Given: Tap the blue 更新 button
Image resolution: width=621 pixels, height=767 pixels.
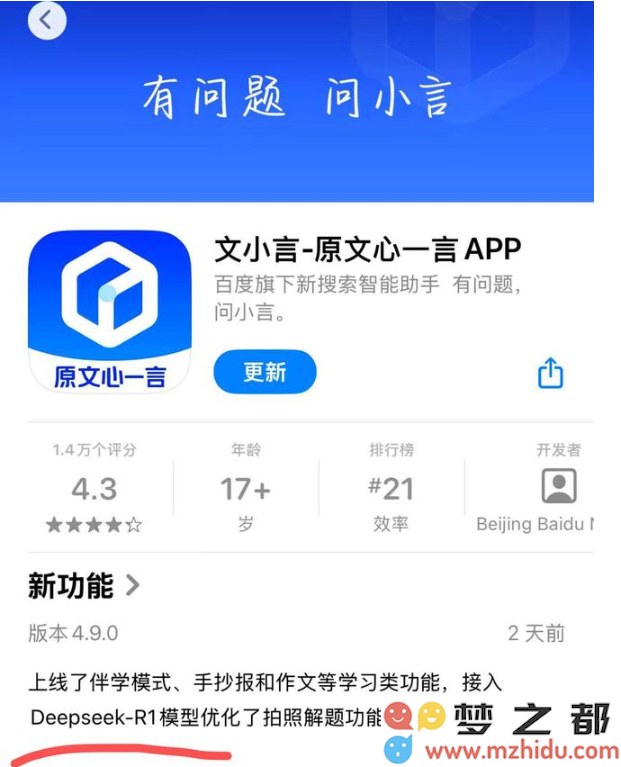Looking at the screenshot, I should point(265,373).
